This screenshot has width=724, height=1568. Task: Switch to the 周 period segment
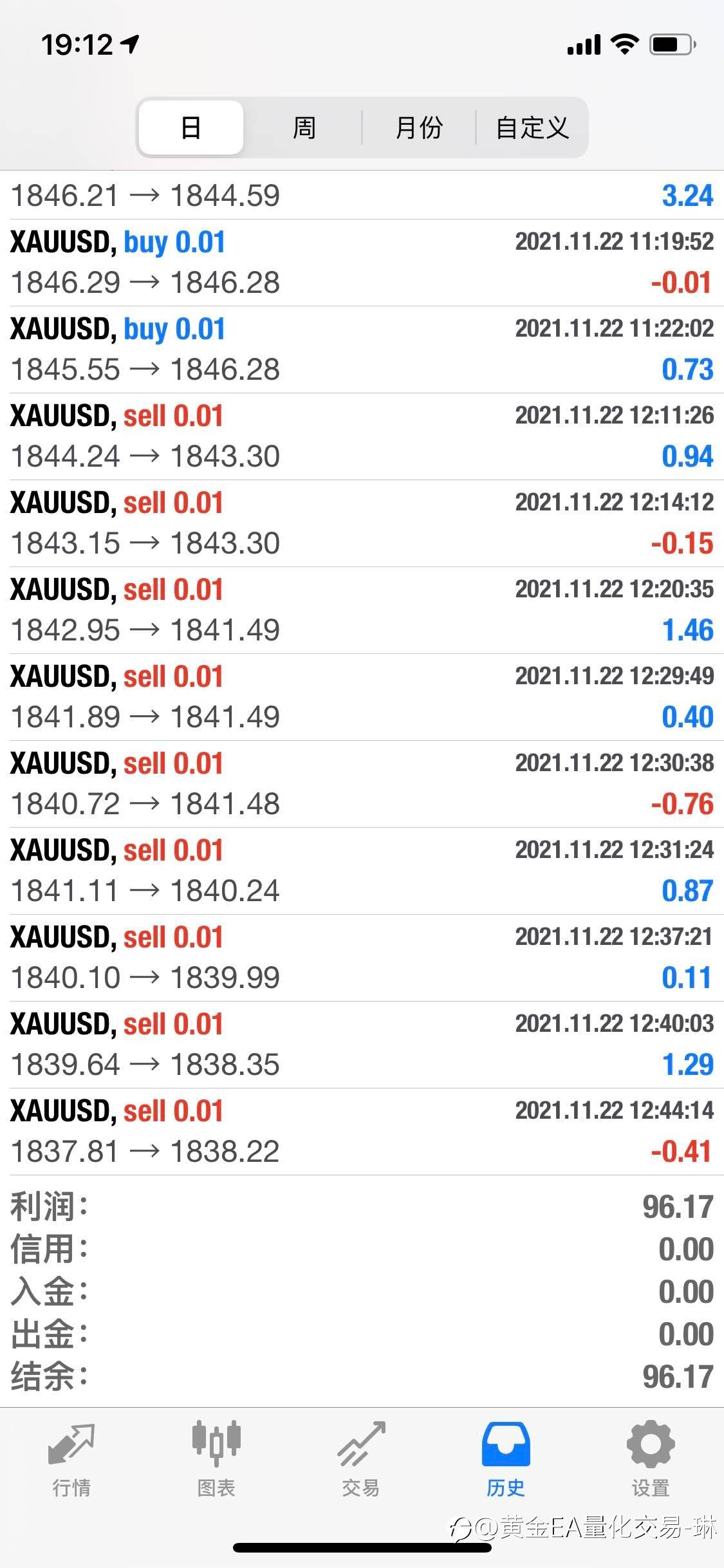[x=304, y=127]
